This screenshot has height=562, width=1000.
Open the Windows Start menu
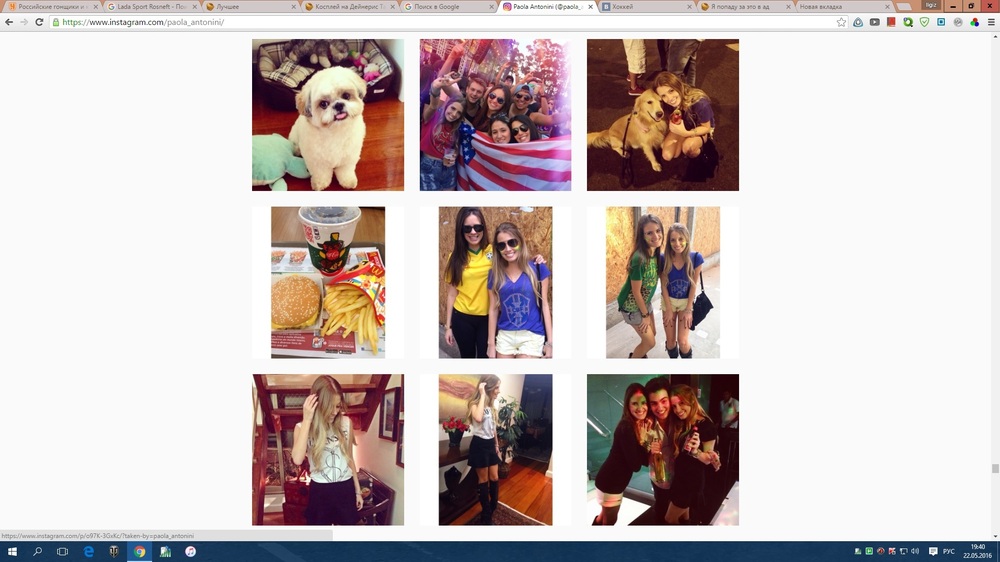click(12, 551)
